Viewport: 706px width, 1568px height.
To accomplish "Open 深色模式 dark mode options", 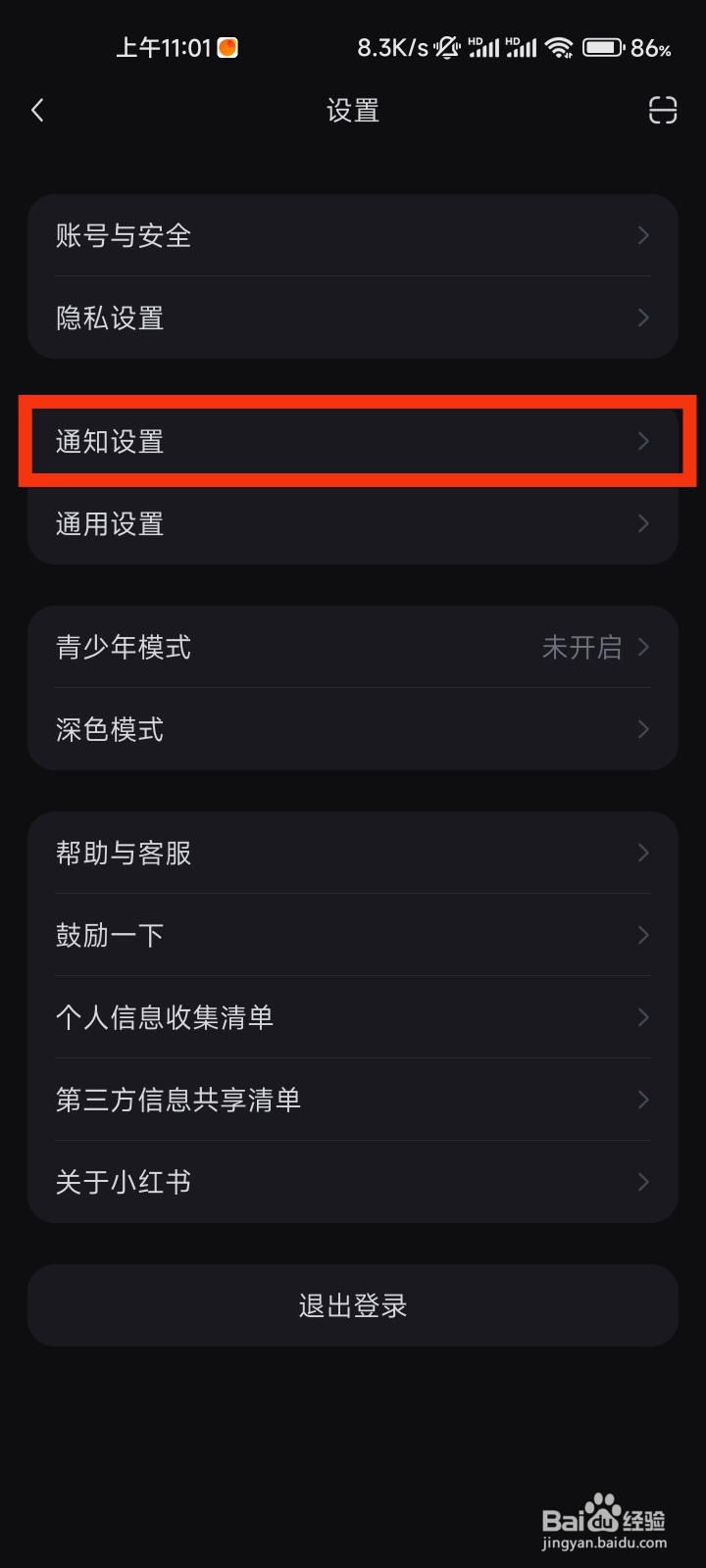I will pos(353,729).
